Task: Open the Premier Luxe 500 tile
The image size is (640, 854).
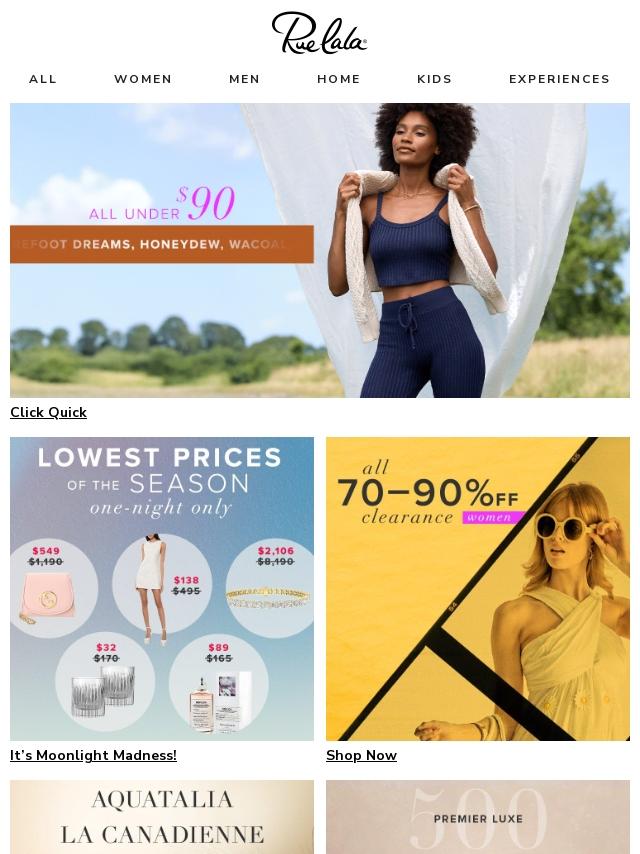Action: [x=478, y=817]
